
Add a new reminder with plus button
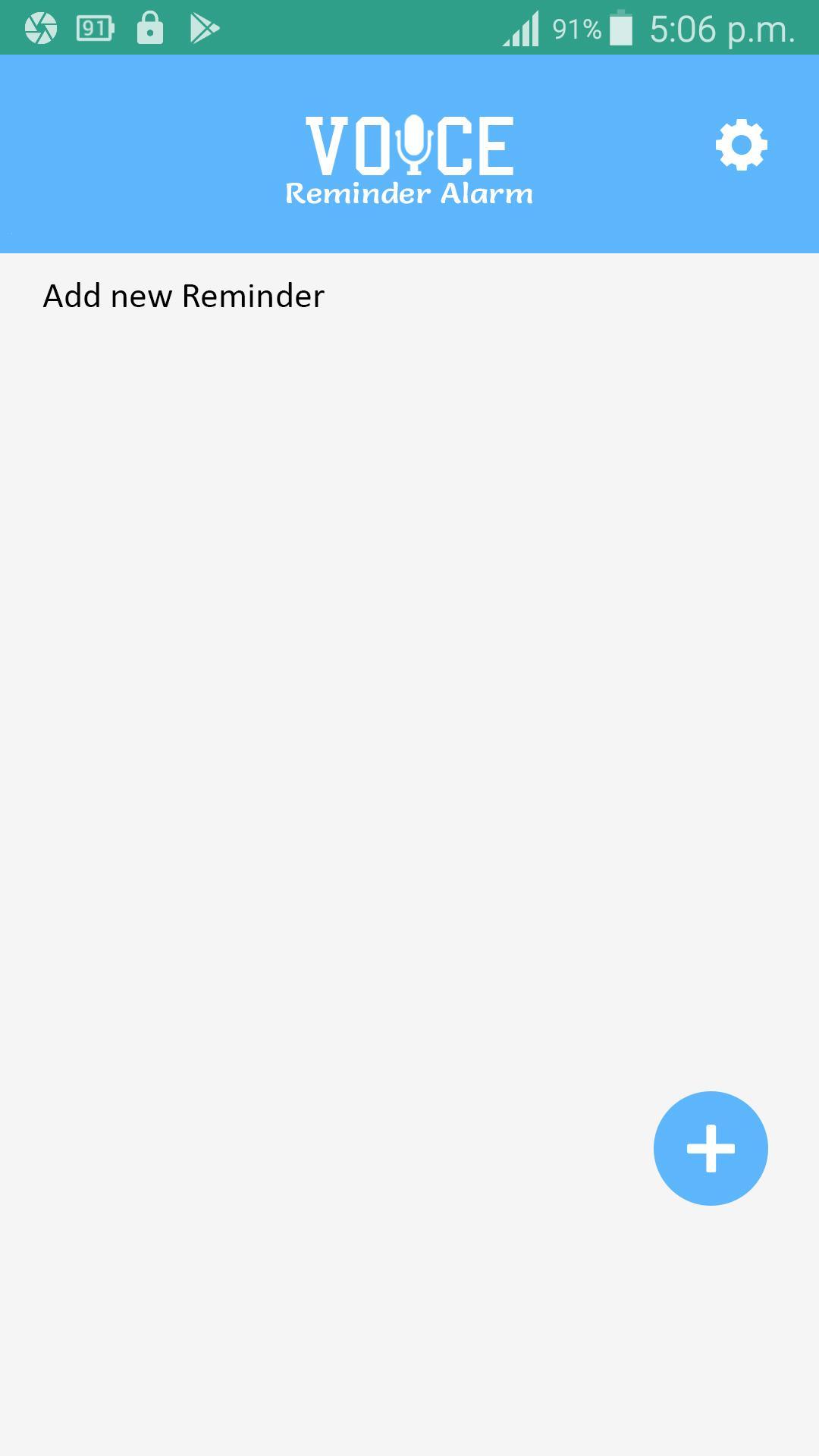711,1148
